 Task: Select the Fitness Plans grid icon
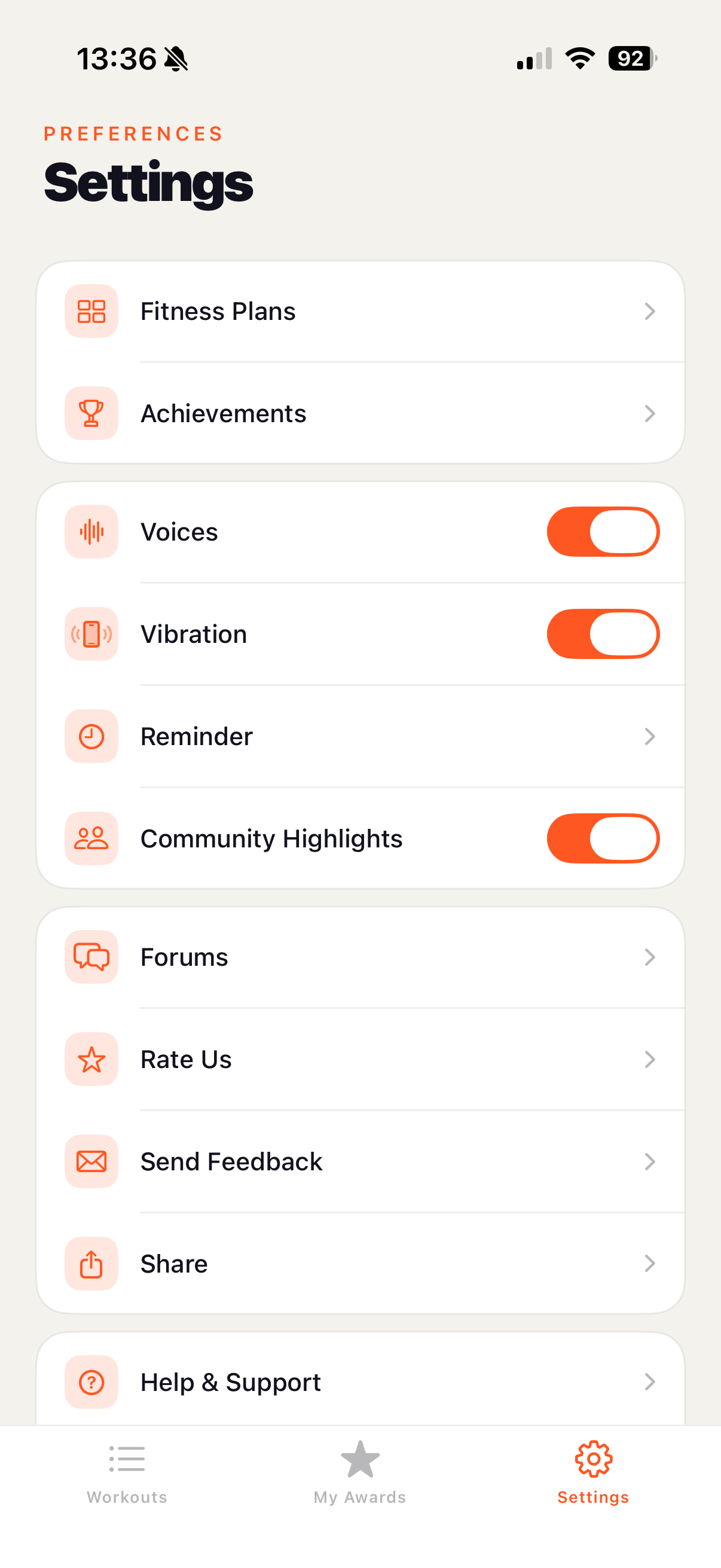(x=91, y=312)
